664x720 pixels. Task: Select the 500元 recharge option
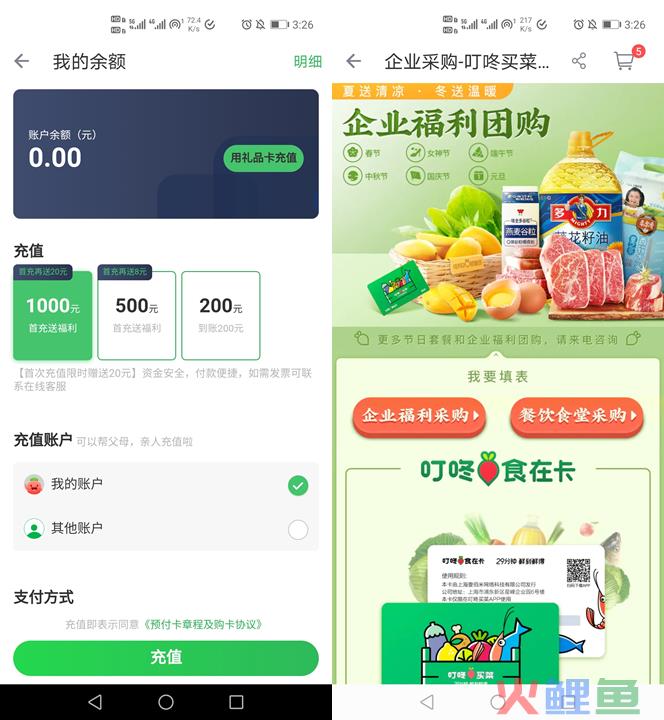pyautogui.click(x=136, y=314)
